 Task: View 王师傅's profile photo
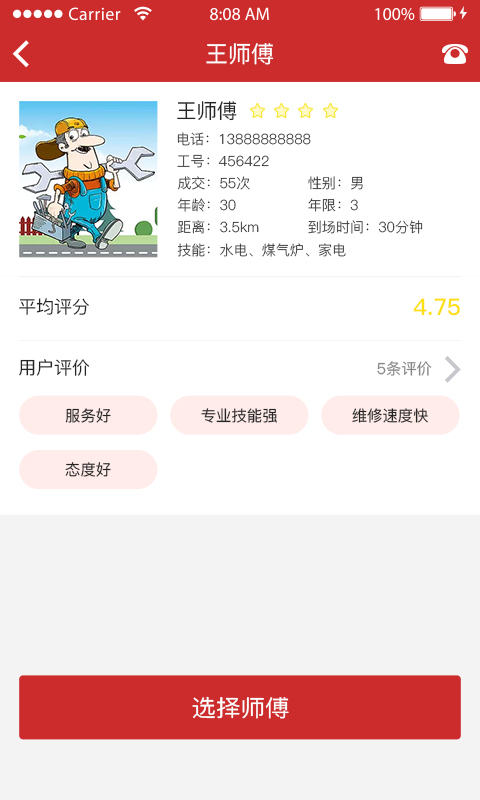point(88,179)
